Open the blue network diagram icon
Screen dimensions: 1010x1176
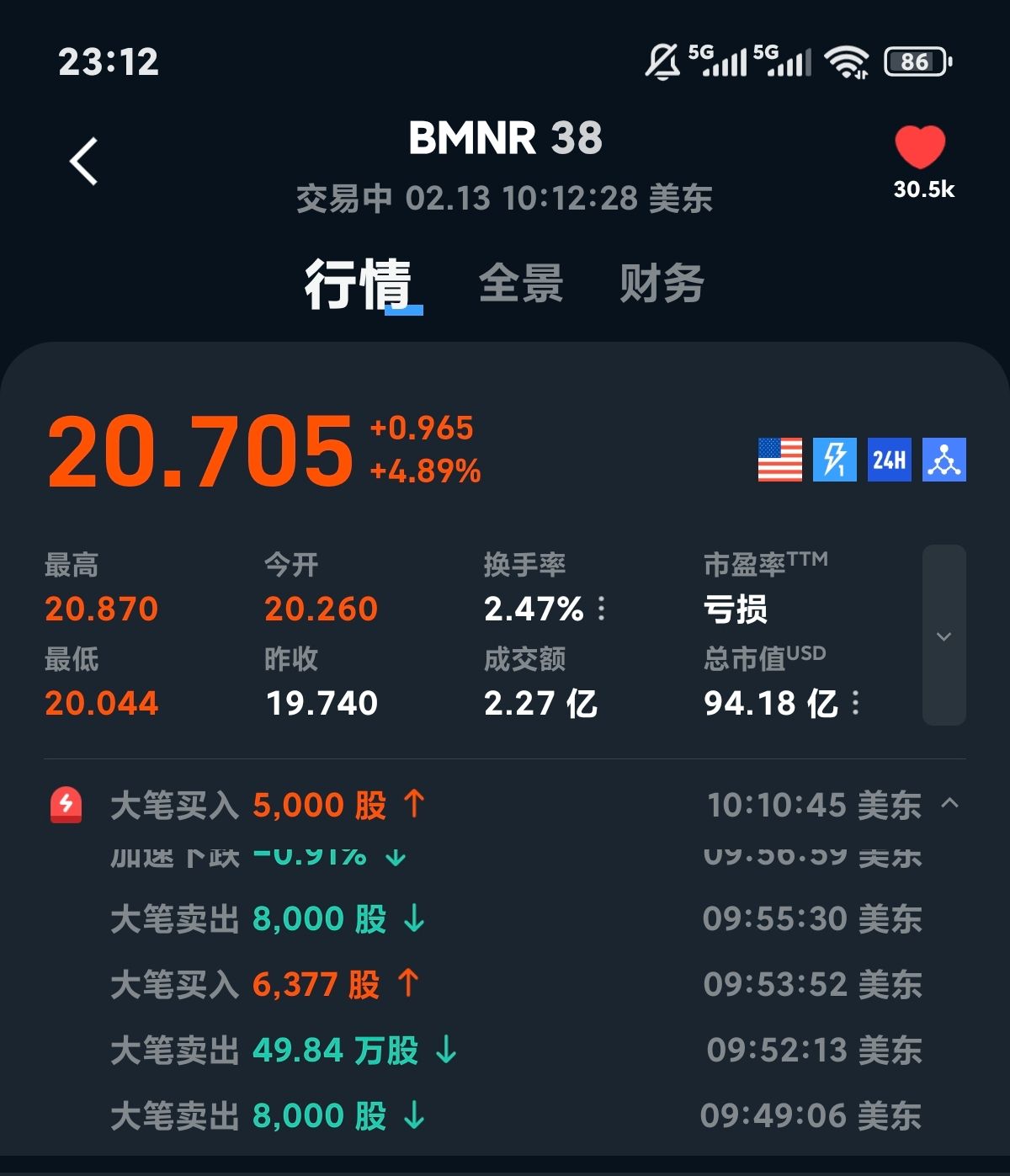tap(944, 460)
